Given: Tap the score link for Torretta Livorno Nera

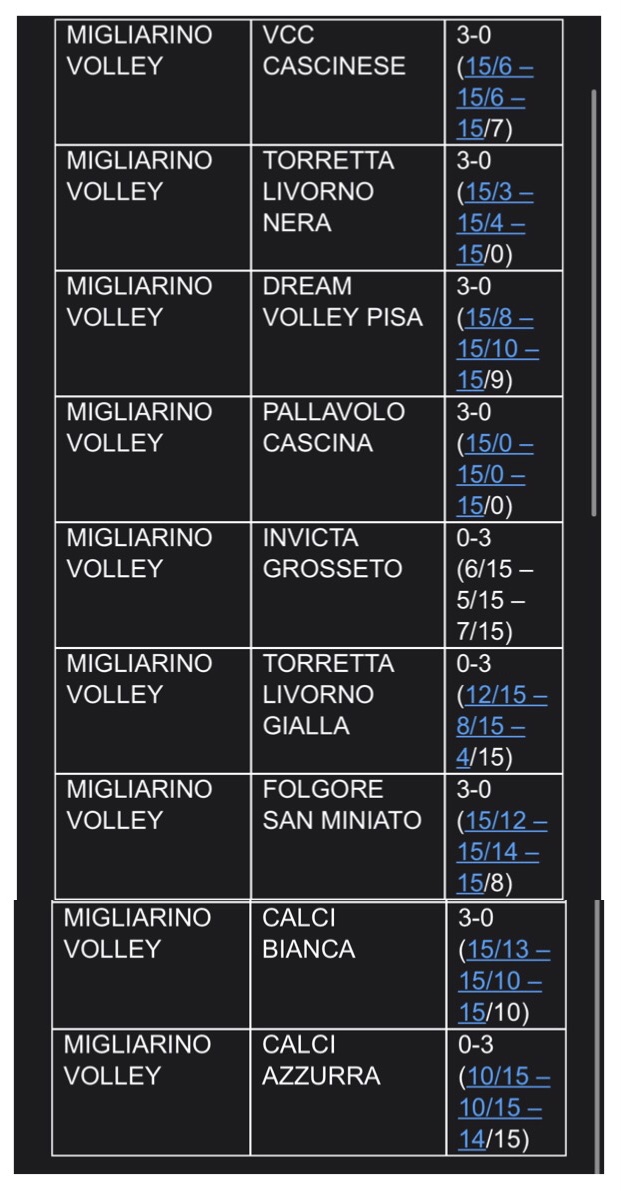Looking at the screenshot, I should click(x=494, y=223).
